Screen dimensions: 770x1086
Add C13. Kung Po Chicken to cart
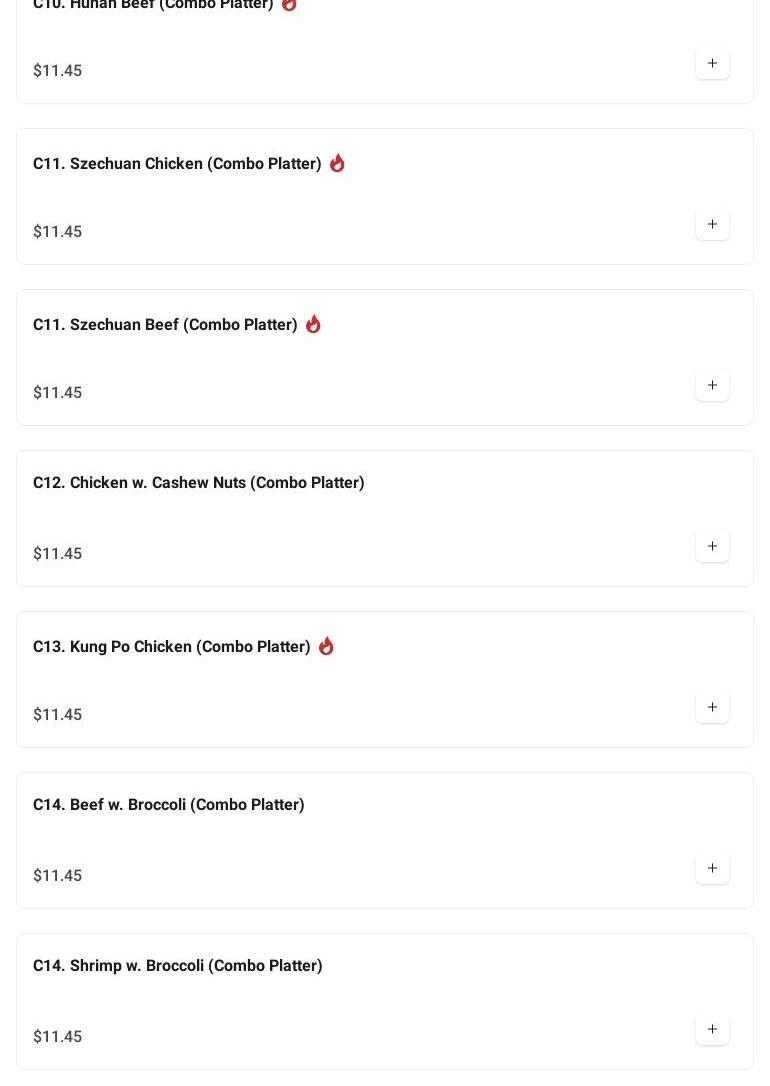tap(712, 708)
